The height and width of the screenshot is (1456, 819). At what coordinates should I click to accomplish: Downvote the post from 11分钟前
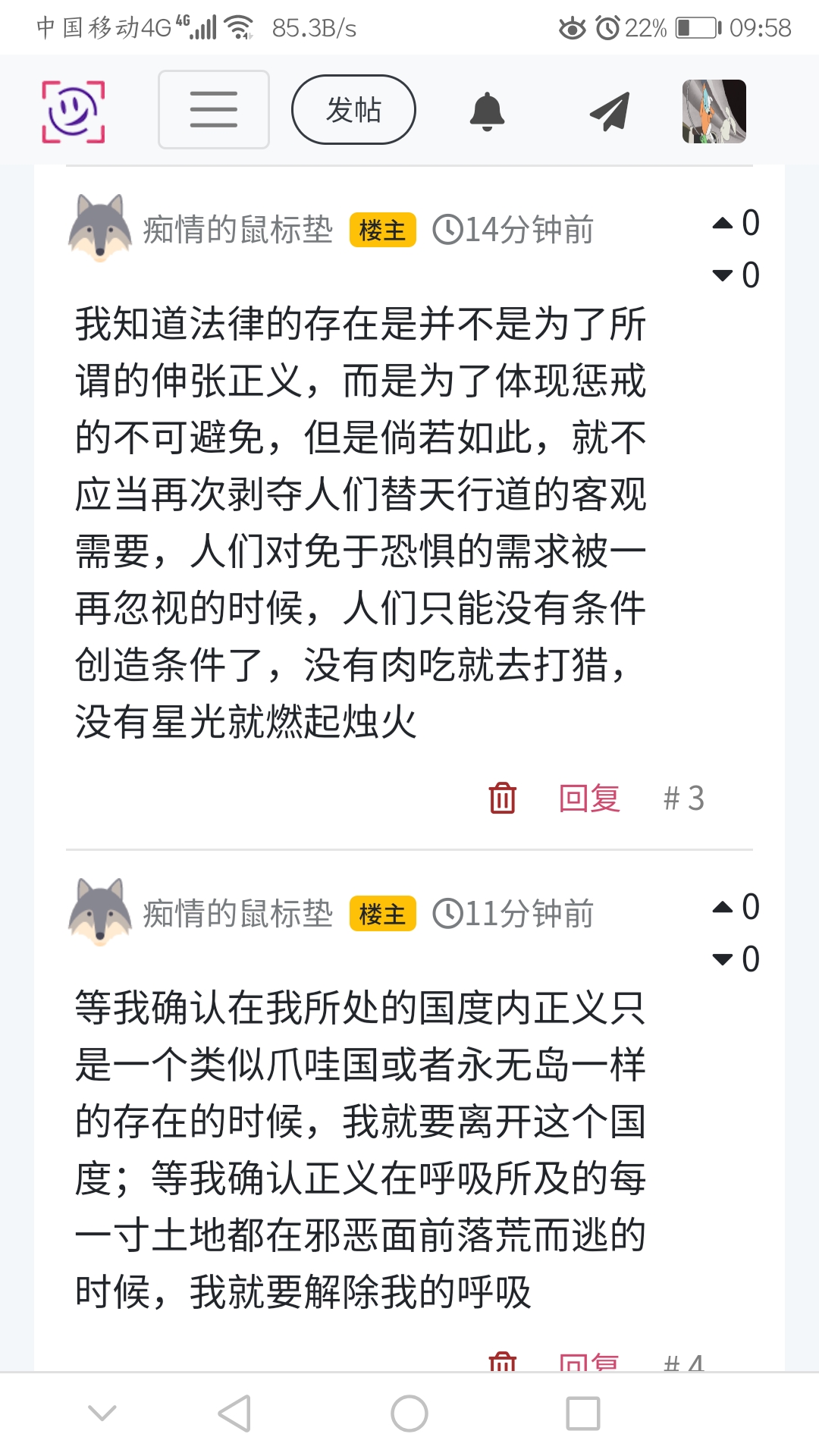723,959
